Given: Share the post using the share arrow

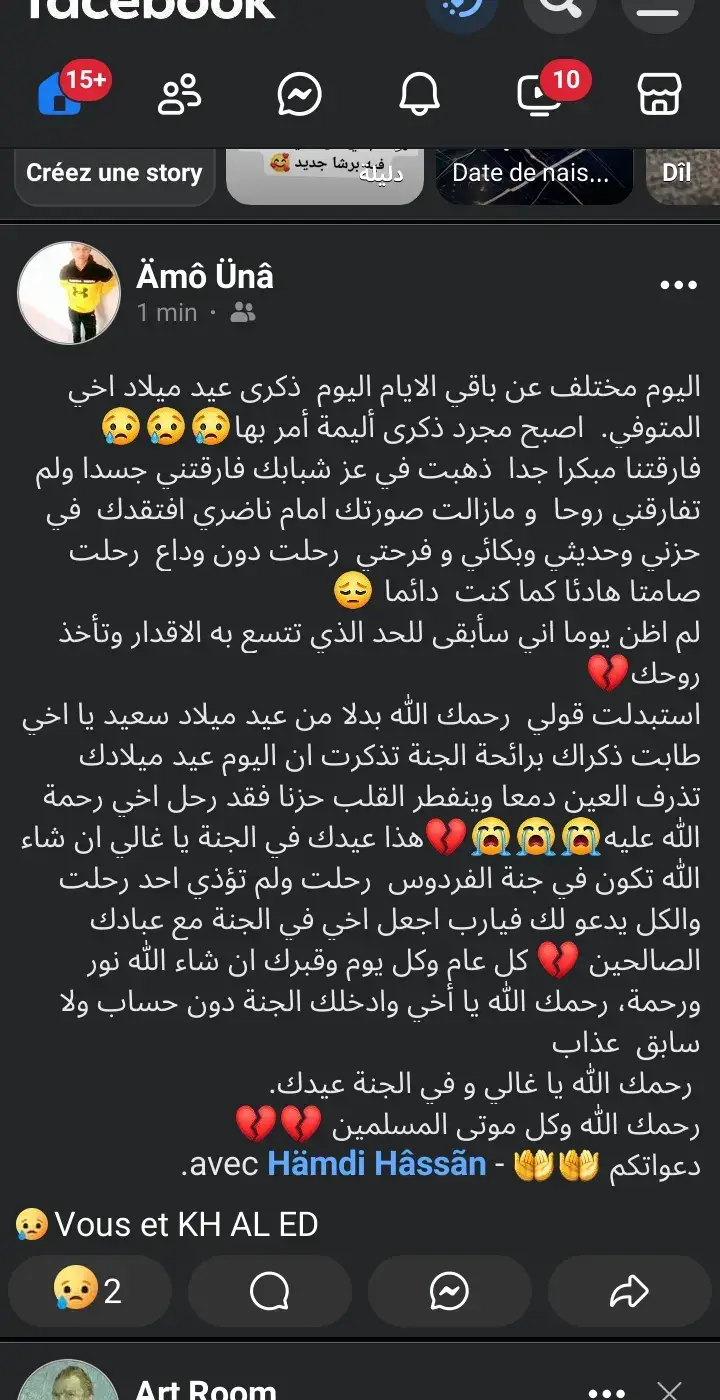Looking at the screenshot, I should click(629, 1292).
